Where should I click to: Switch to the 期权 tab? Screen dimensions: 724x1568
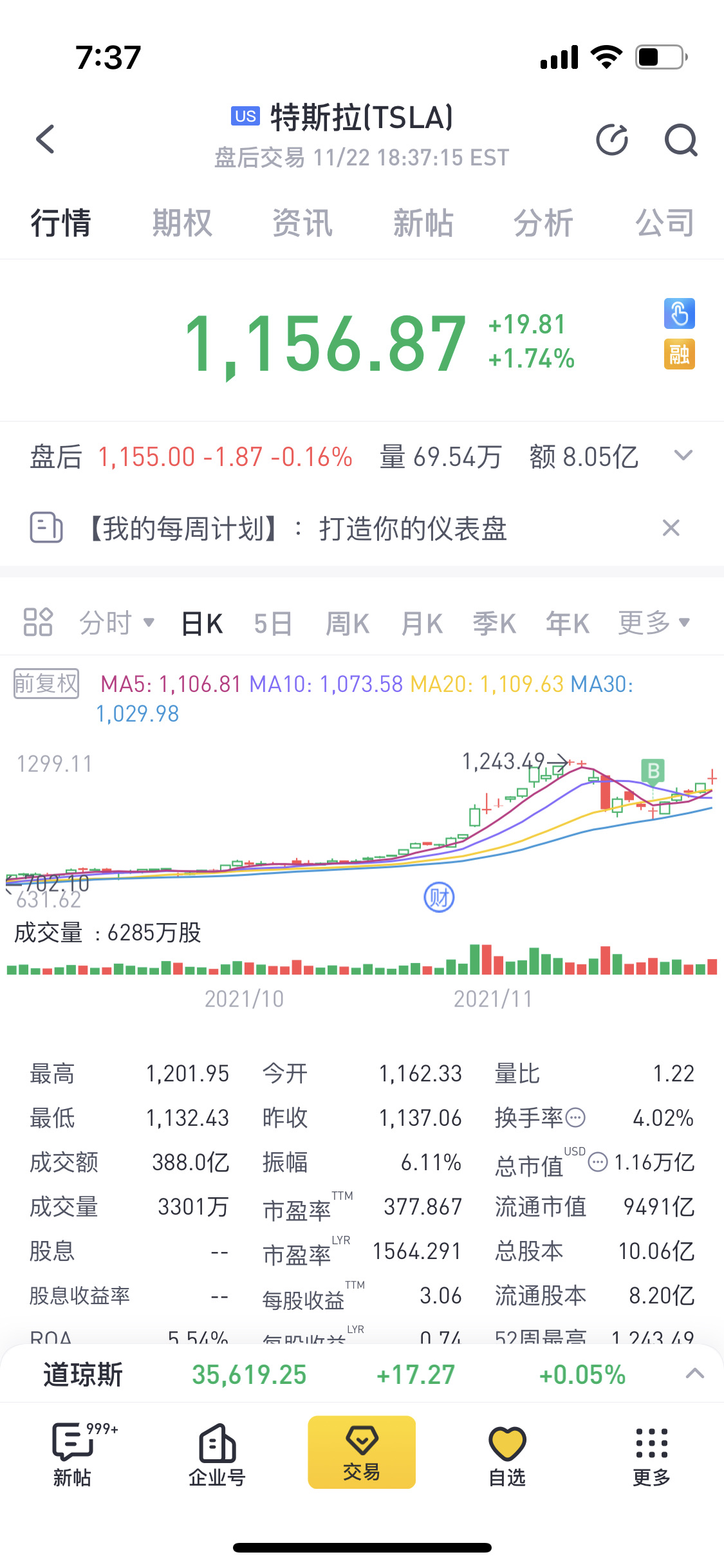(182, 223)
